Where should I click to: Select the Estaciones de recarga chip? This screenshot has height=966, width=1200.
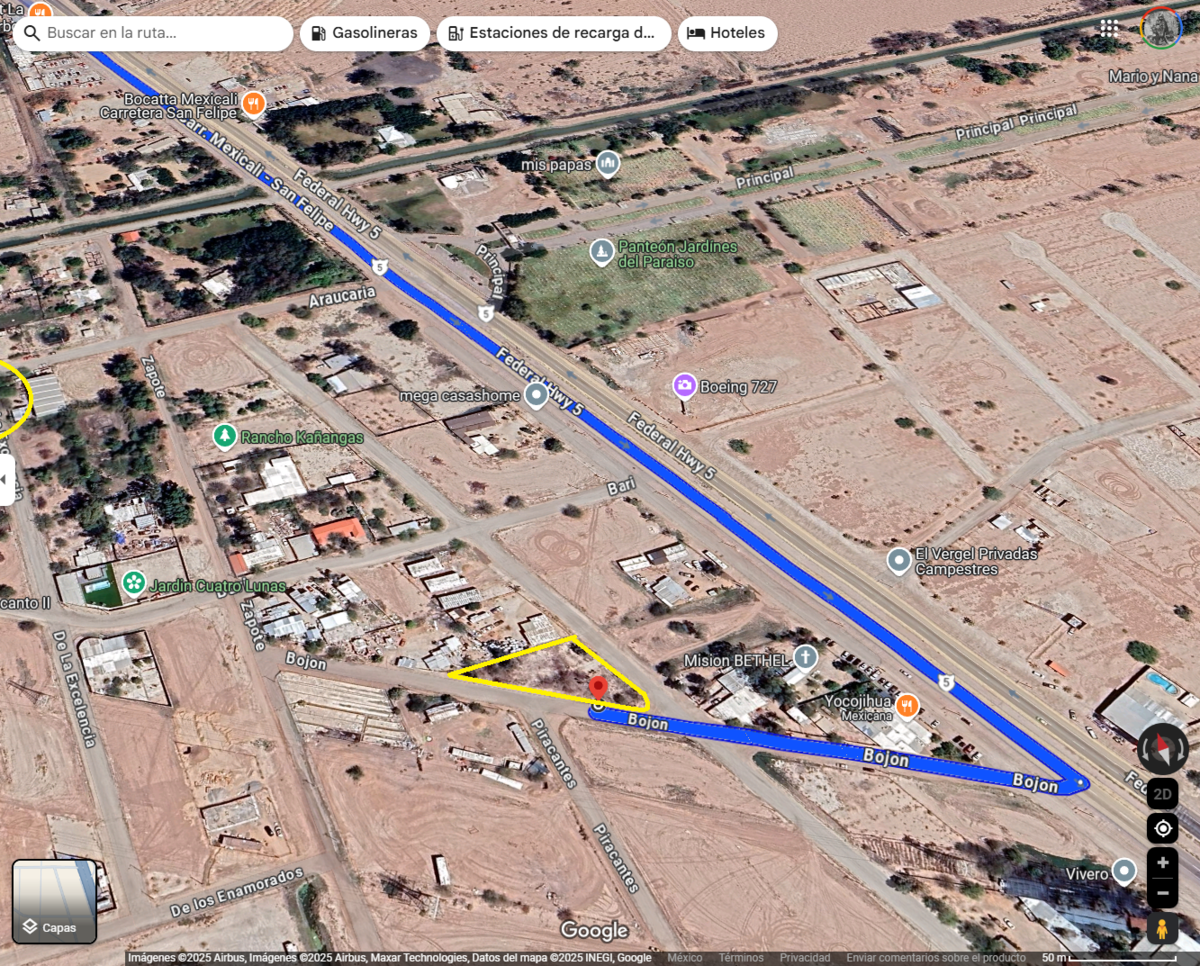pos(553,33)
